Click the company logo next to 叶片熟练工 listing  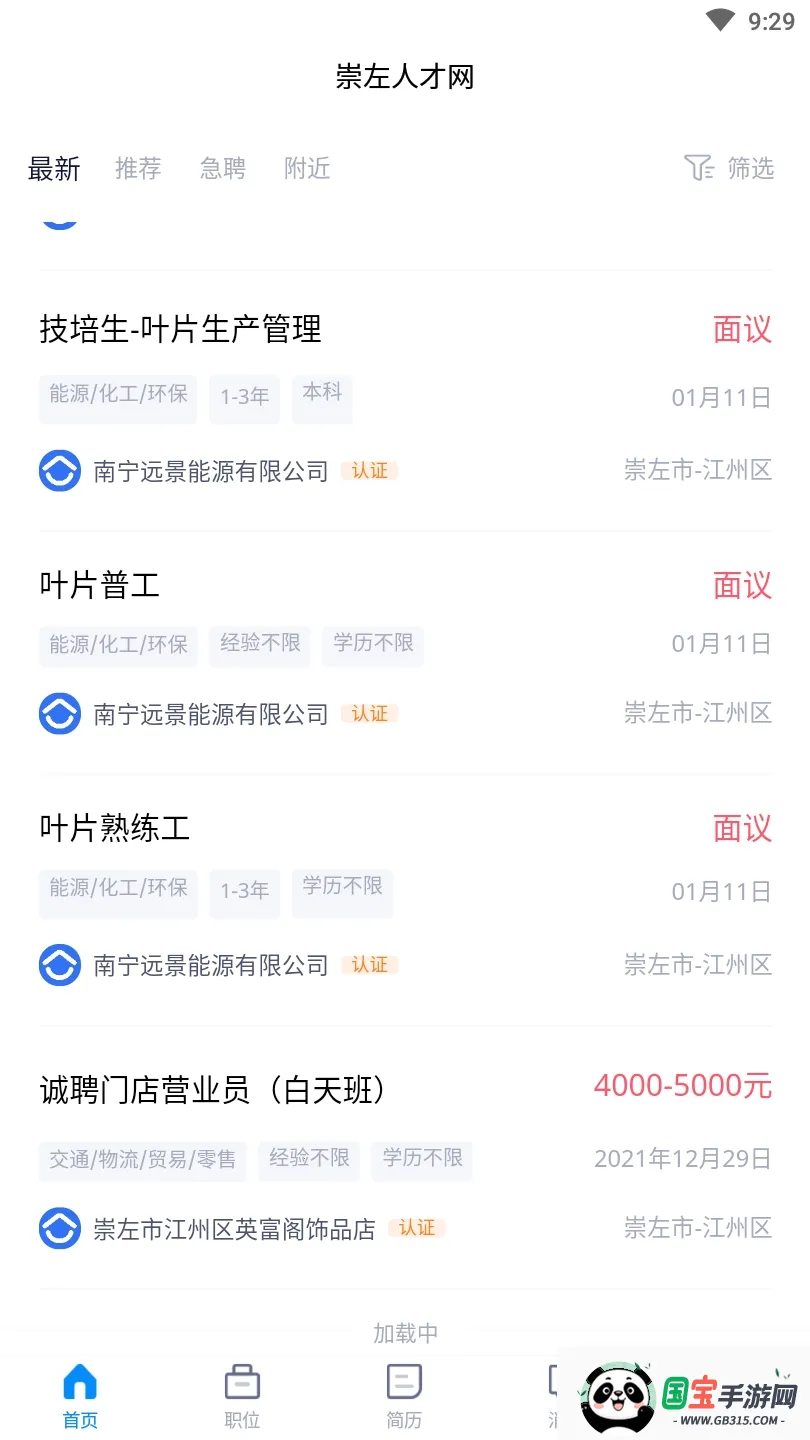click(x=60, y=965)
